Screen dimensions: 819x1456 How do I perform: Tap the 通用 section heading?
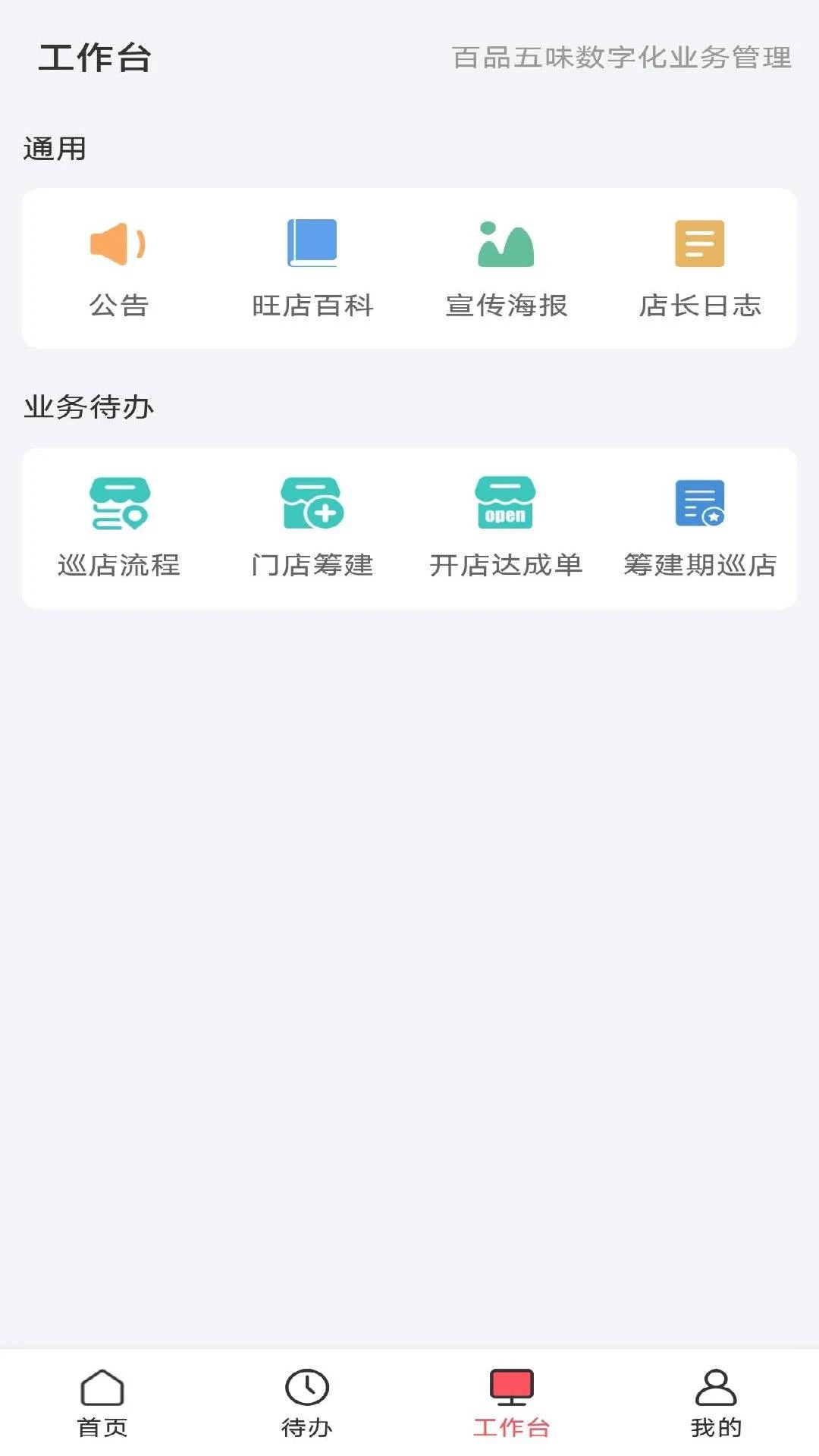pyautogui.click(x=54, y=149)
